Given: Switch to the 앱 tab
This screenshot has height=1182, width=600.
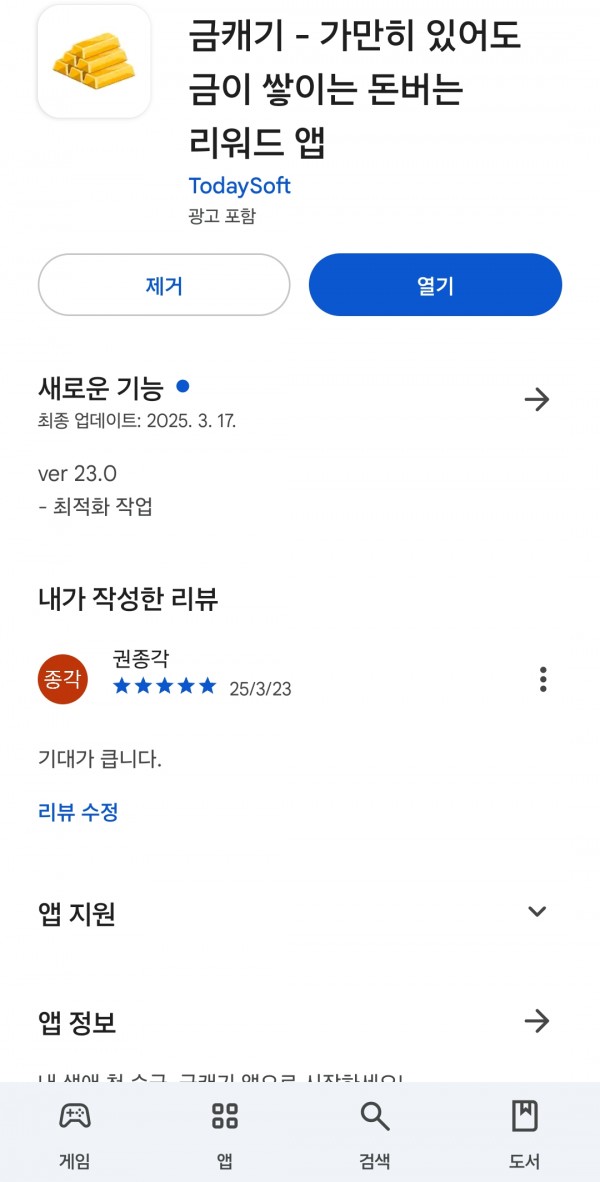Looking at the screenshot, I should point(225,1133).
